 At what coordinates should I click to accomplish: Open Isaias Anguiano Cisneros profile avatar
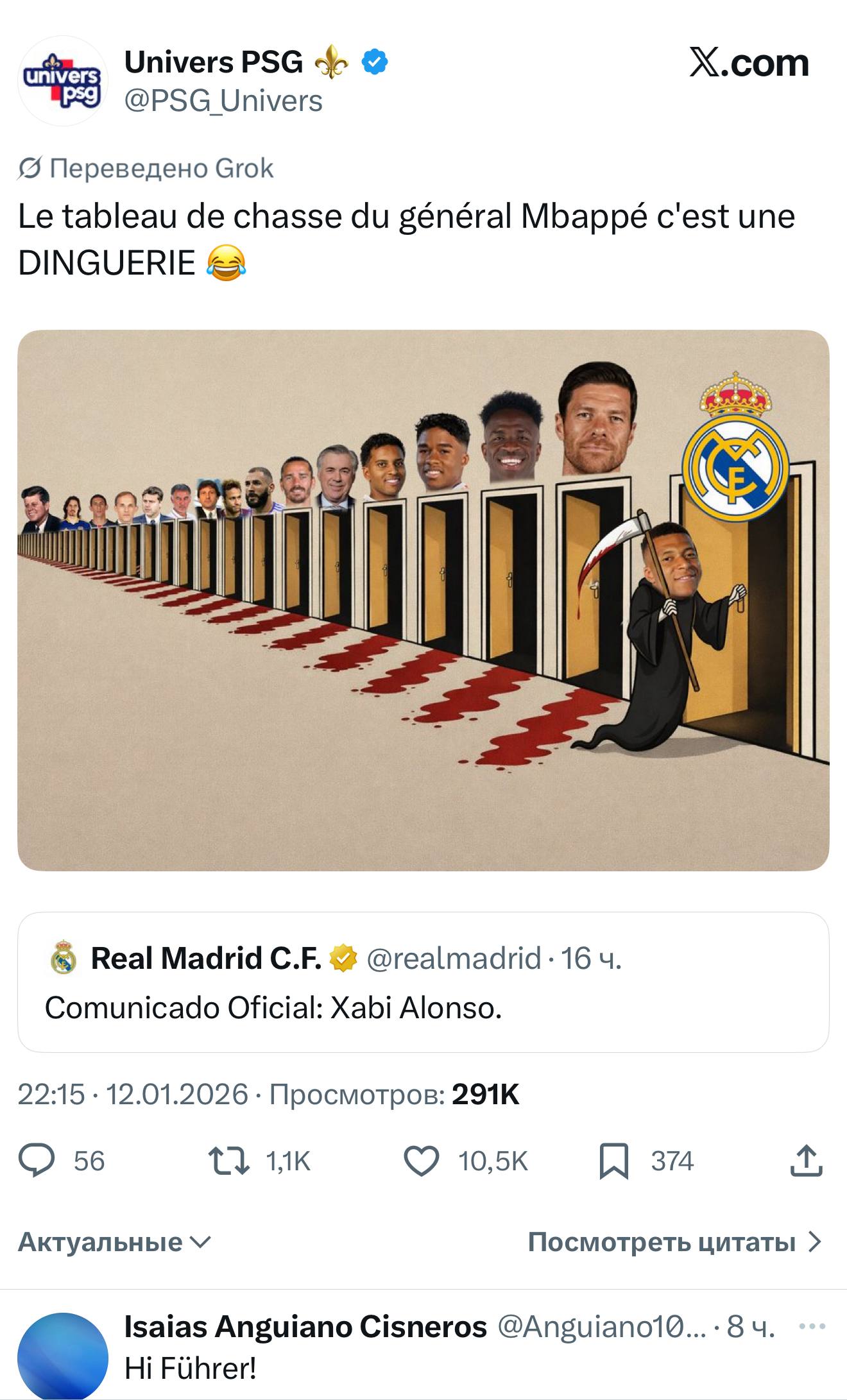coord(62,1355)
